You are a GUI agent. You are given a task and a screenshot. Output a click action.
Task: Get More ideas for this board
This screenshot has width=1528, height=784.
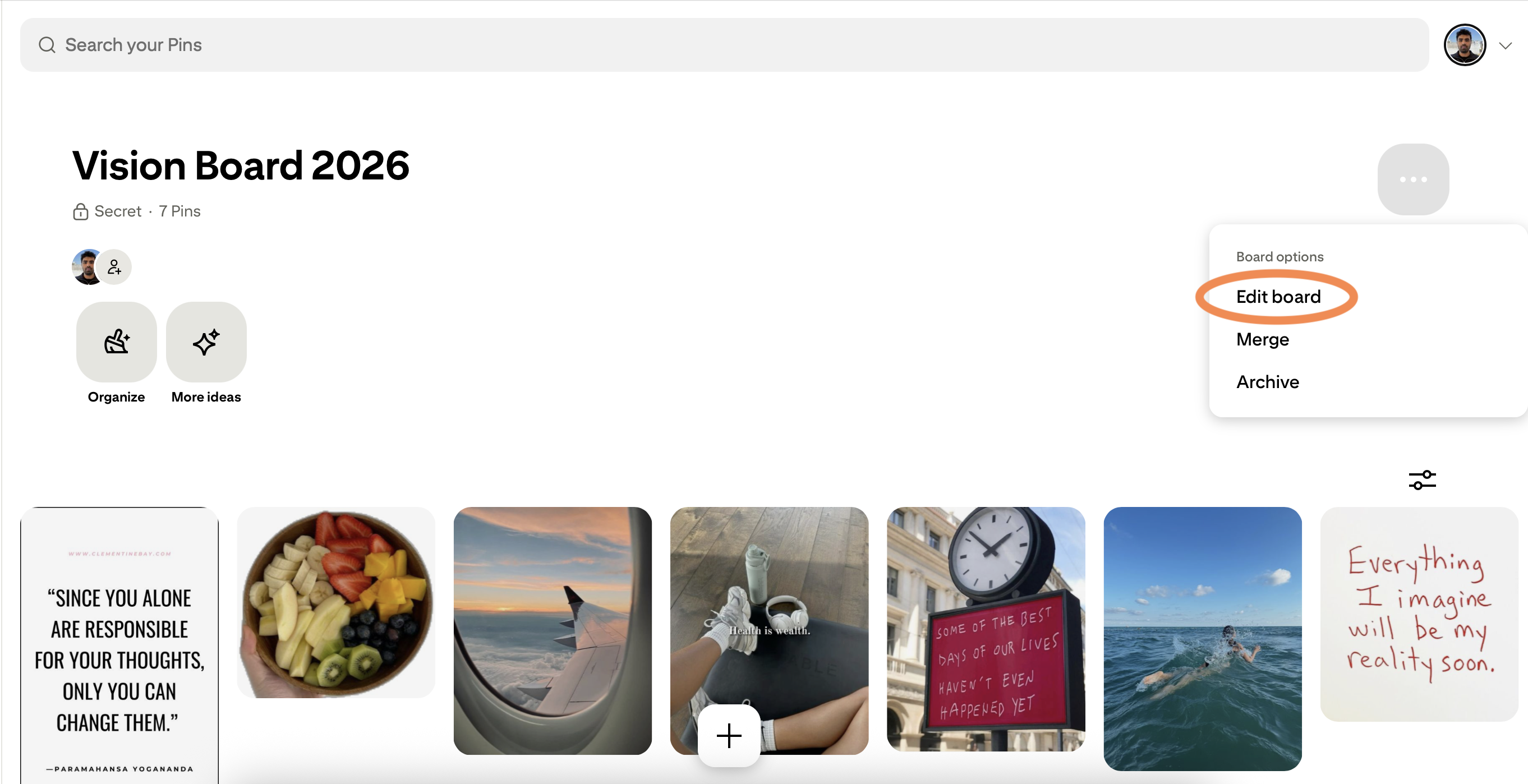tap(206, 342)
